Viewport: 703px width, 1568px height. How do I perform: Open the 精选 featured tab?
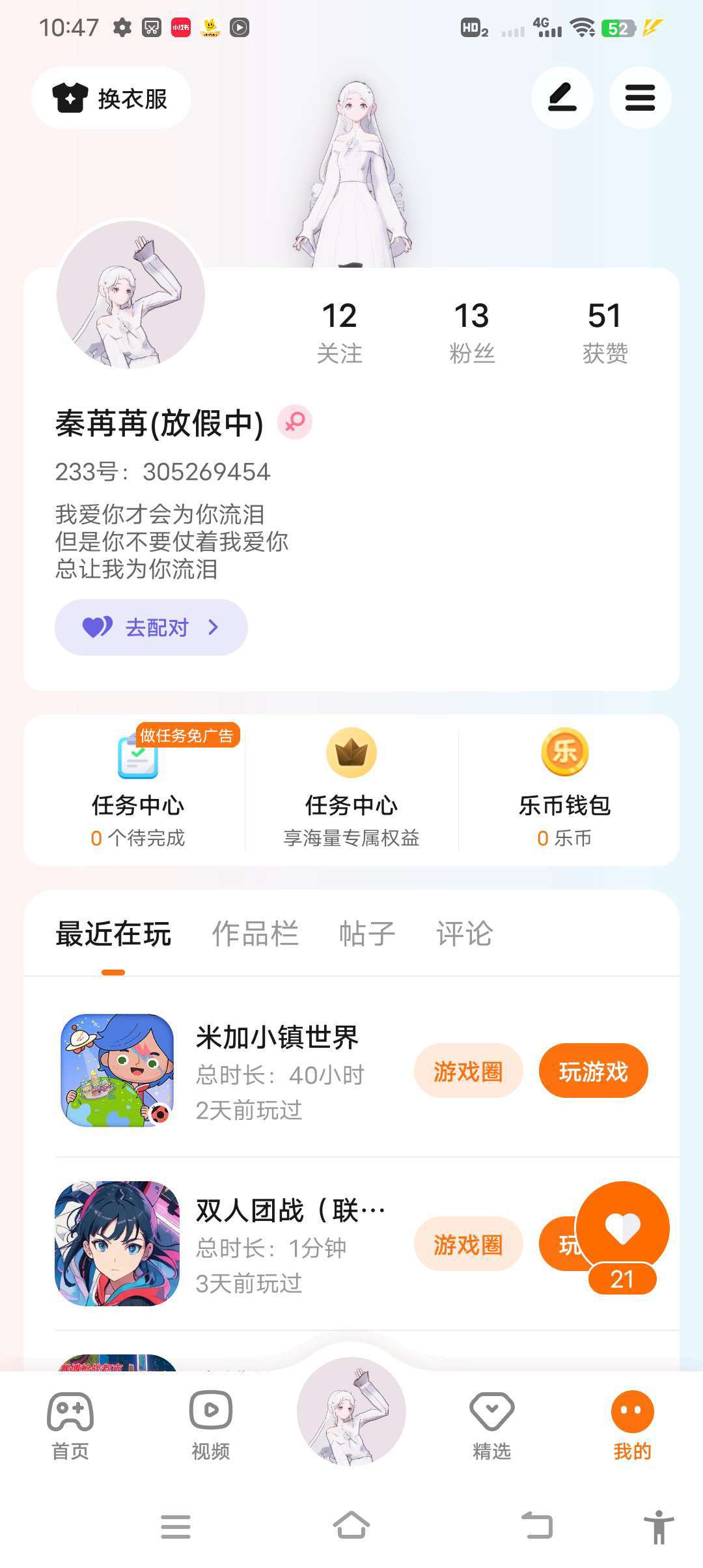[x=492, y=1425]
